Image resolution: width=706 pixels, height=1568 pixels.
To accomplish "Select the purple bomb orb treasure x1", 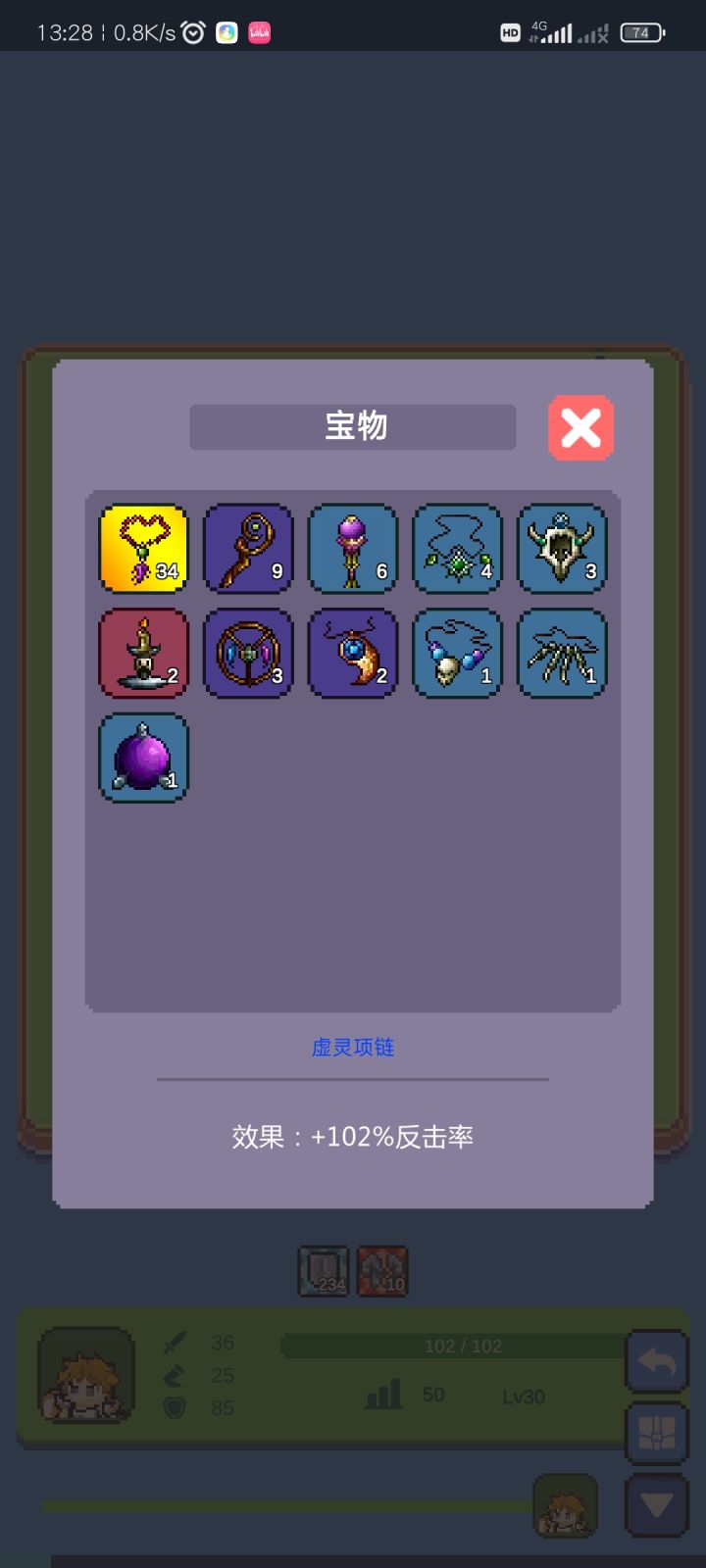I will pyautogui.click(x=143, y=758).
